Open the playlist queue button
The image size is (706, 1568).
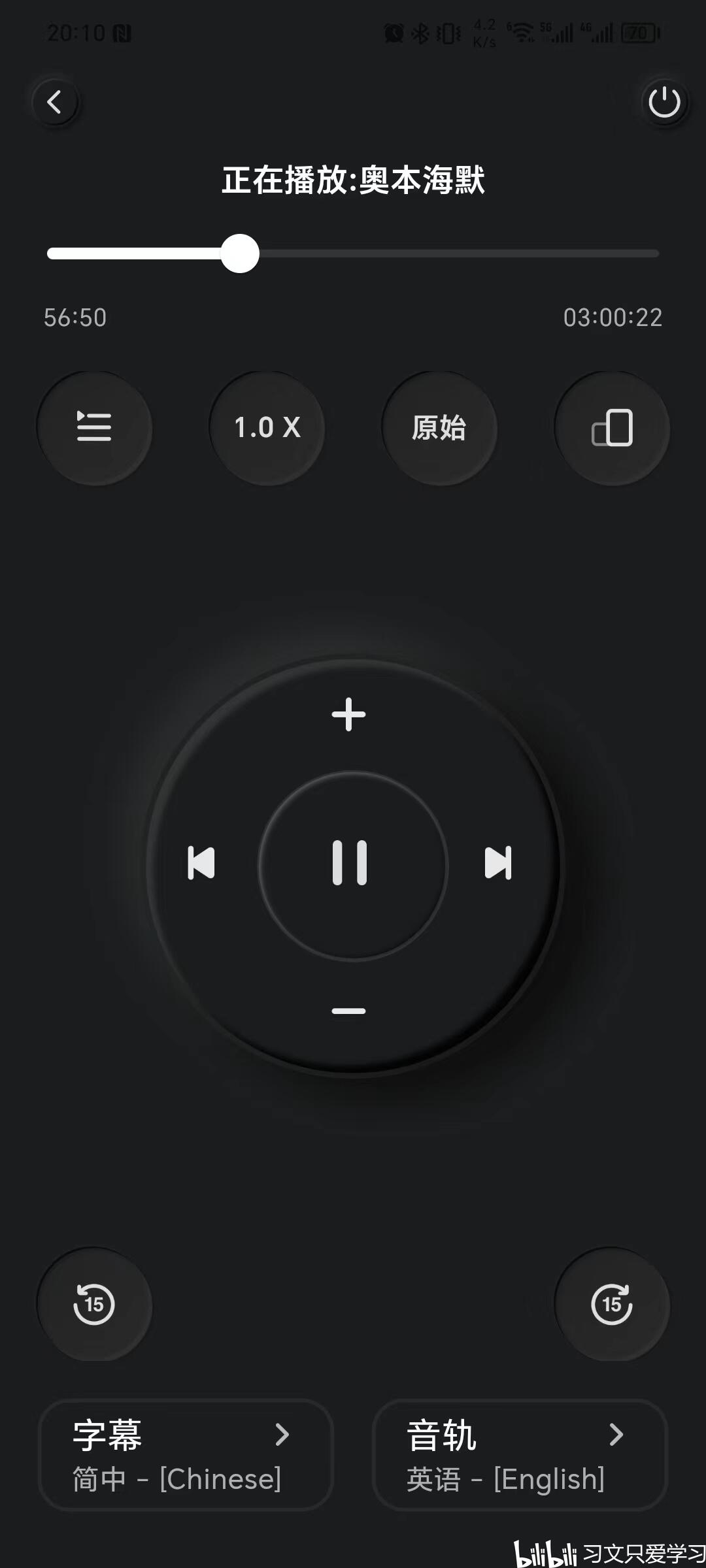(94, 428)
